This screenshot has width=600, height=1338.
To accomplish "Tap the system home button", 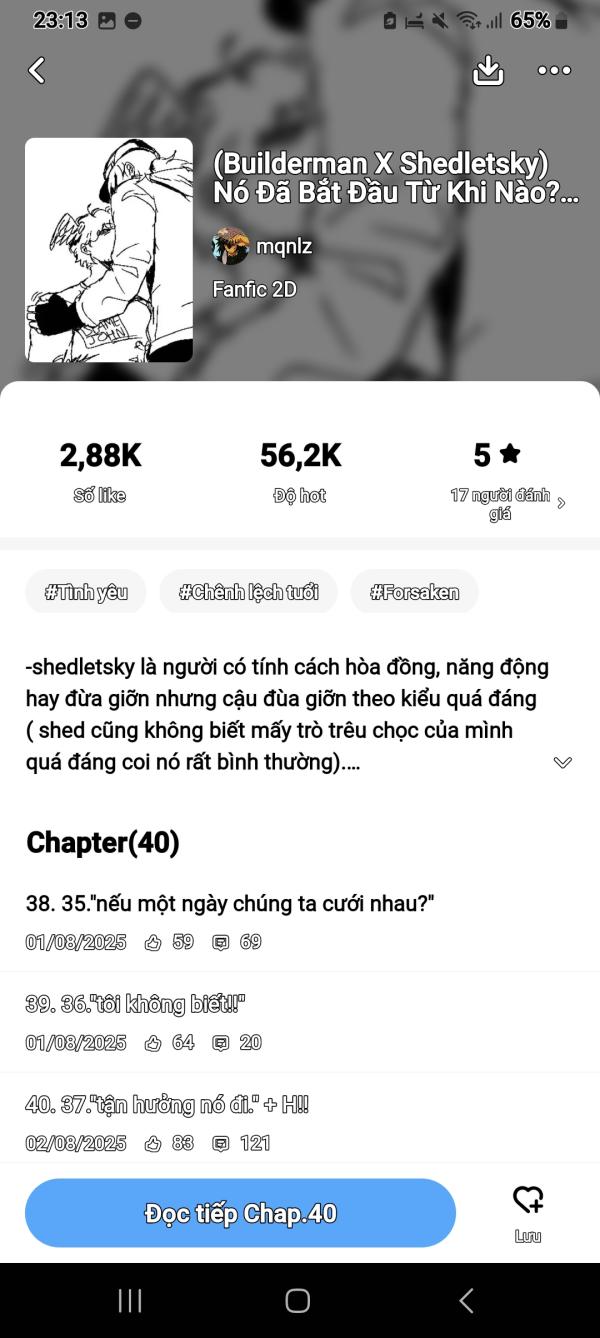I will tap(298, 1300).
